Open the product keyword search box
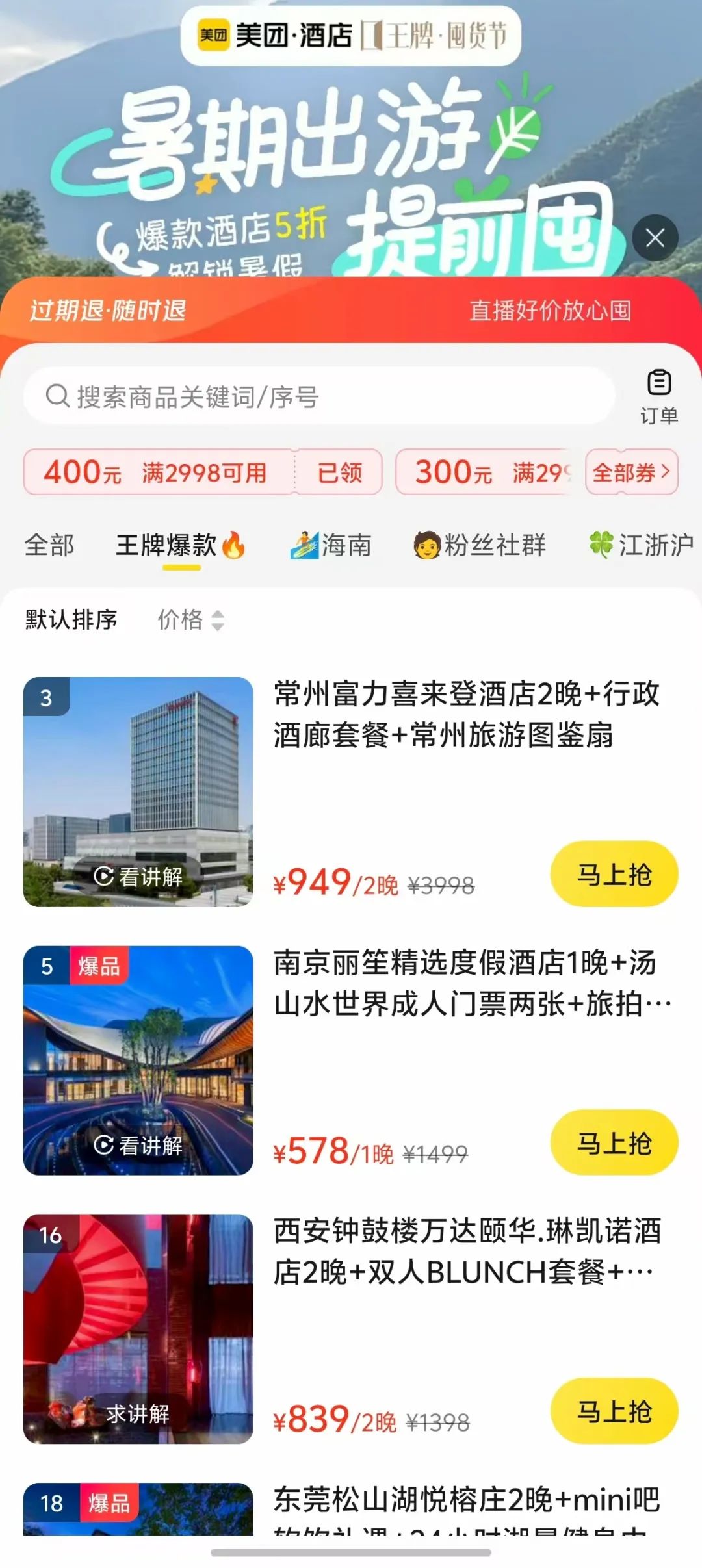The height and width of the screenshot is (1568, 702). [x=318, y=396]
